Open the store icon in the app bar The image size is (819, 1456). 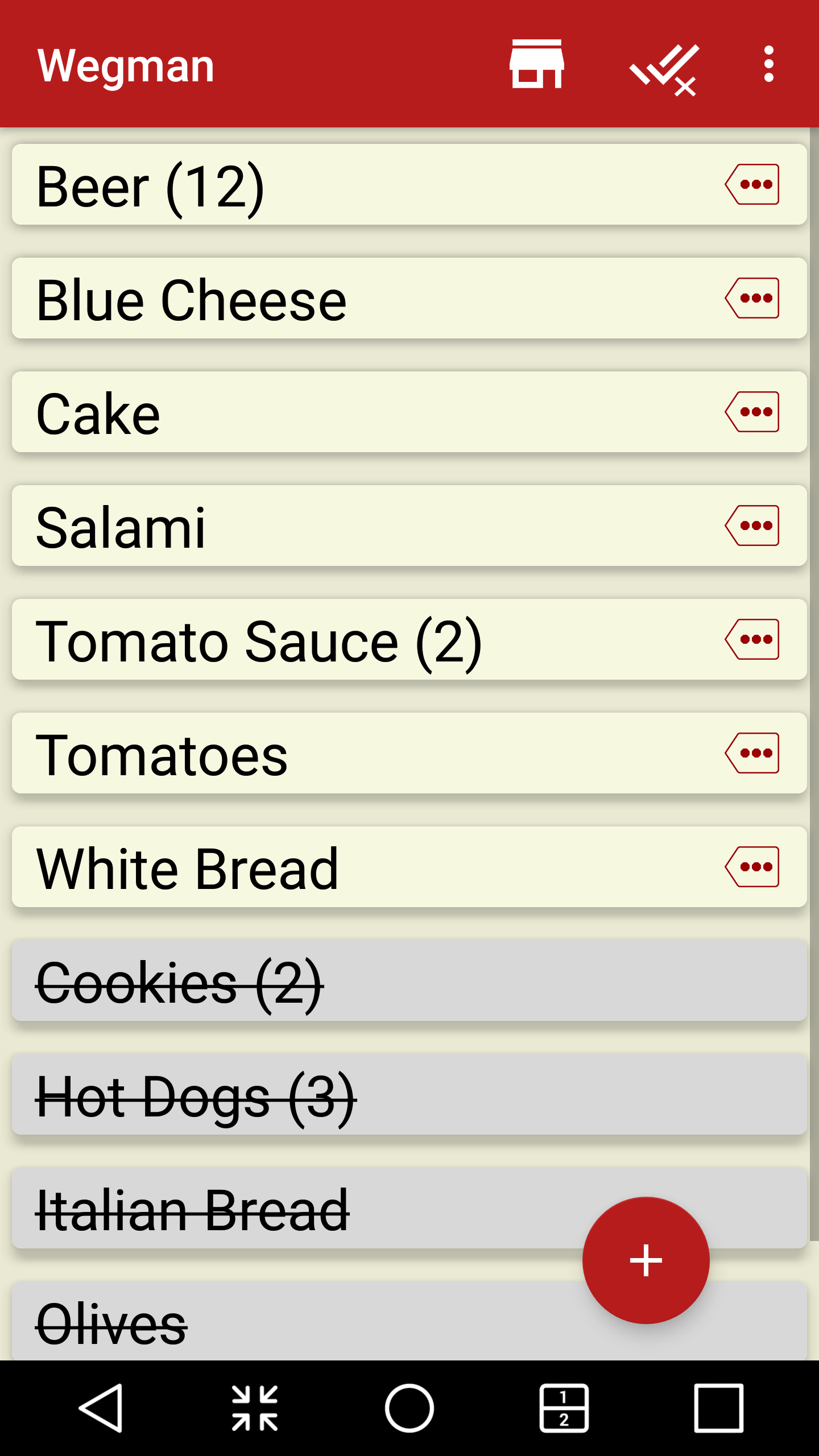pyautogui.click(x=537, y=64)
